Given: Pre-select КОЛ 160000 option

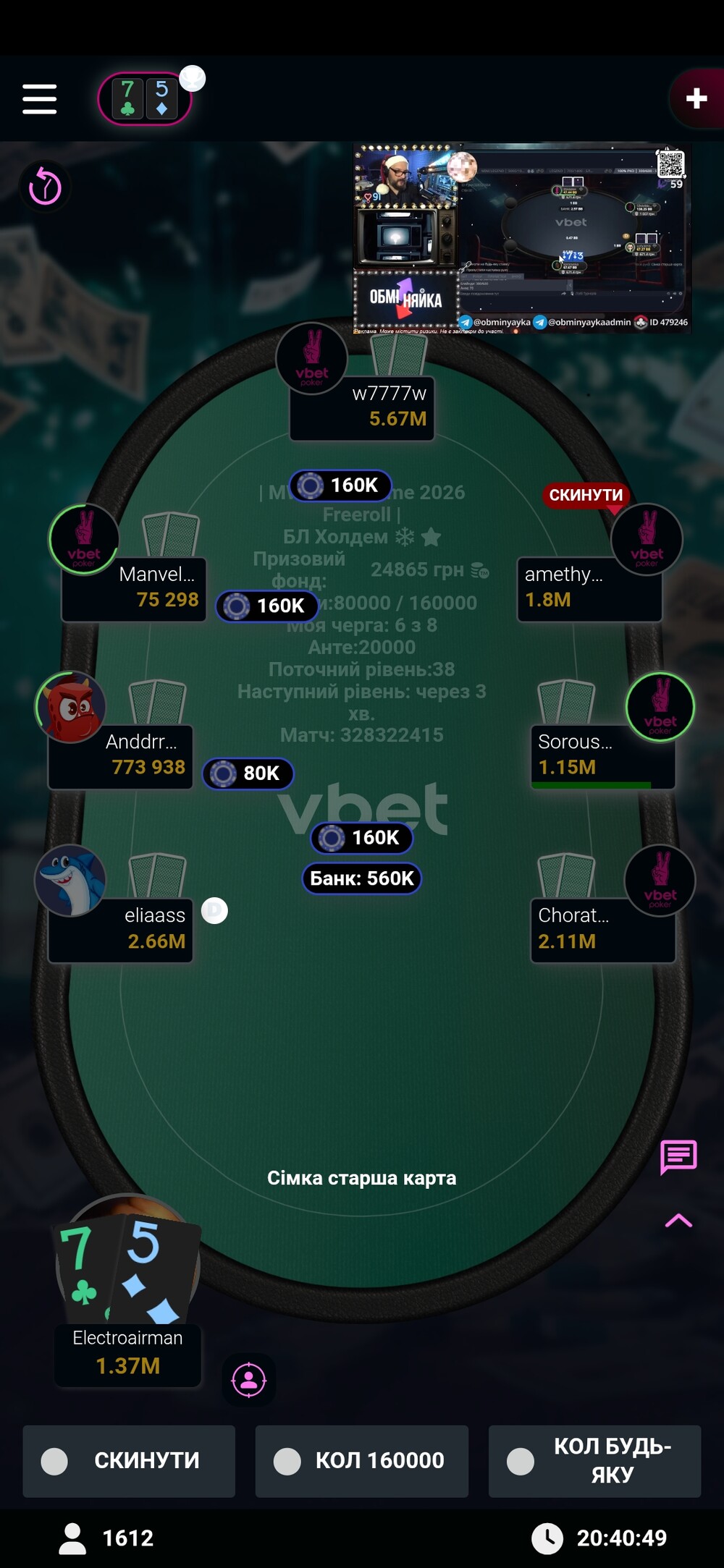Looking at the screenshot, I should (x=361, y=1461).
